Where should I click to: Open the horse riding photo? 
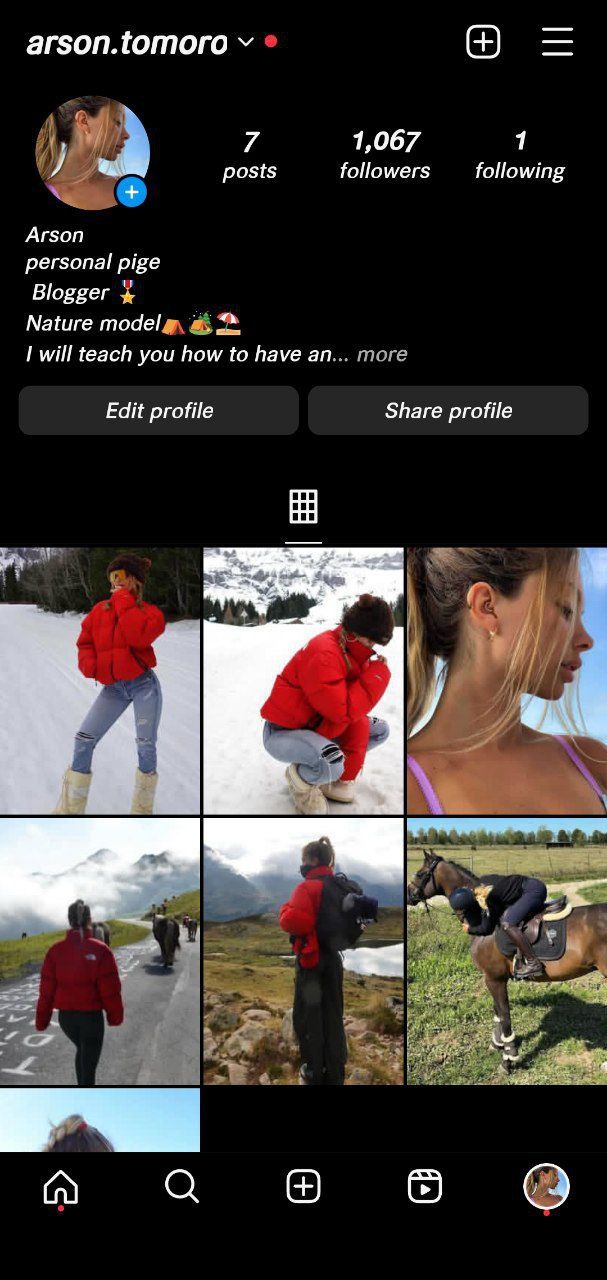506,952
